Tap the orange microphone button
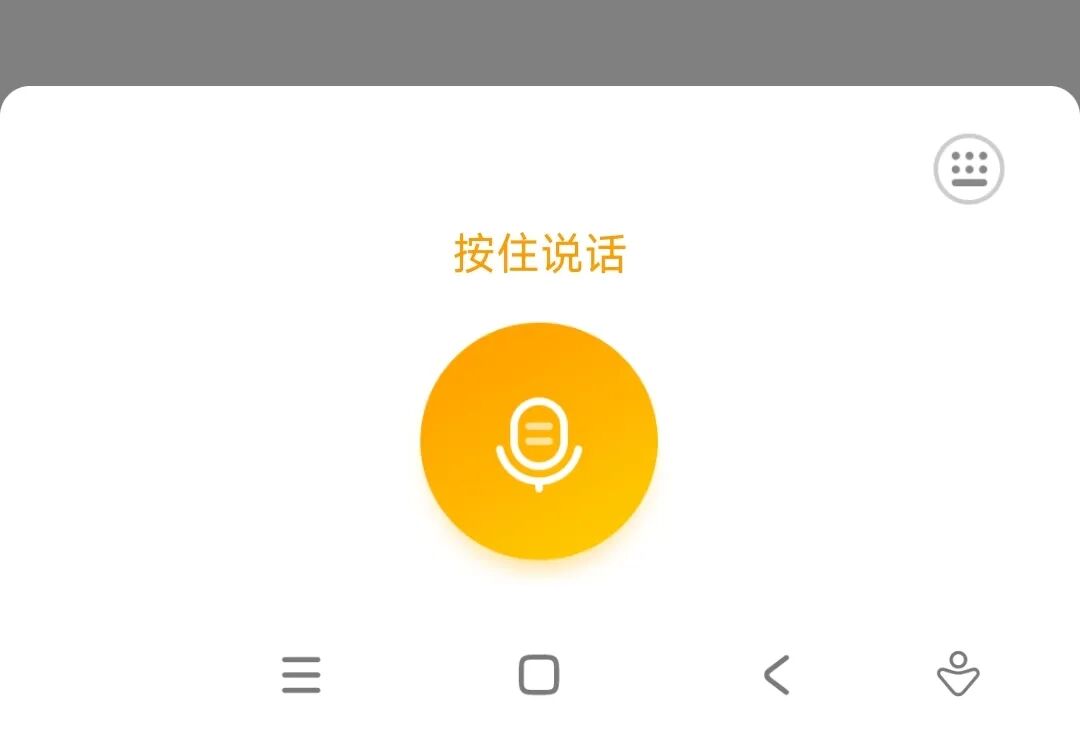 539,441
